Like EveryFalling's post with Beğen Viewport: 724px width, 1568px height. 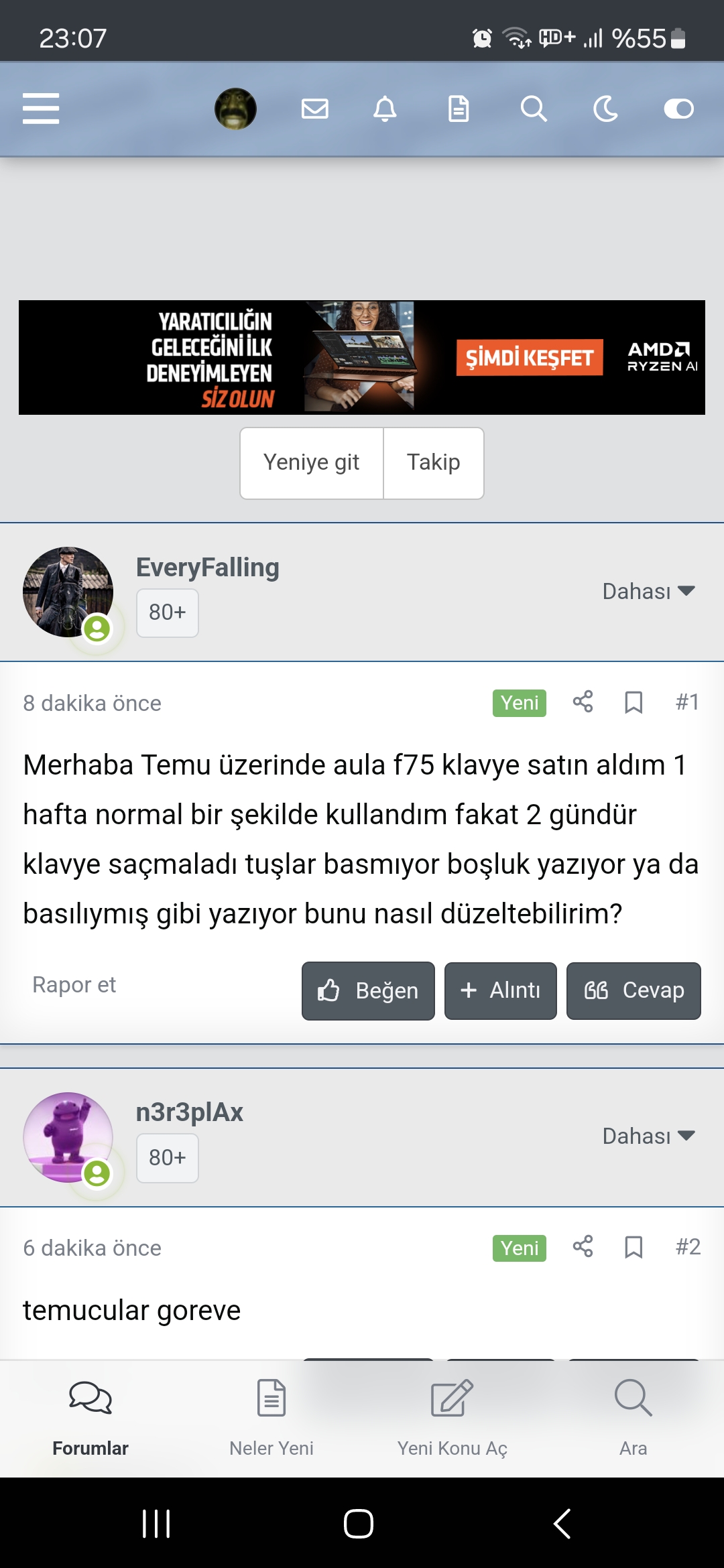368,990
